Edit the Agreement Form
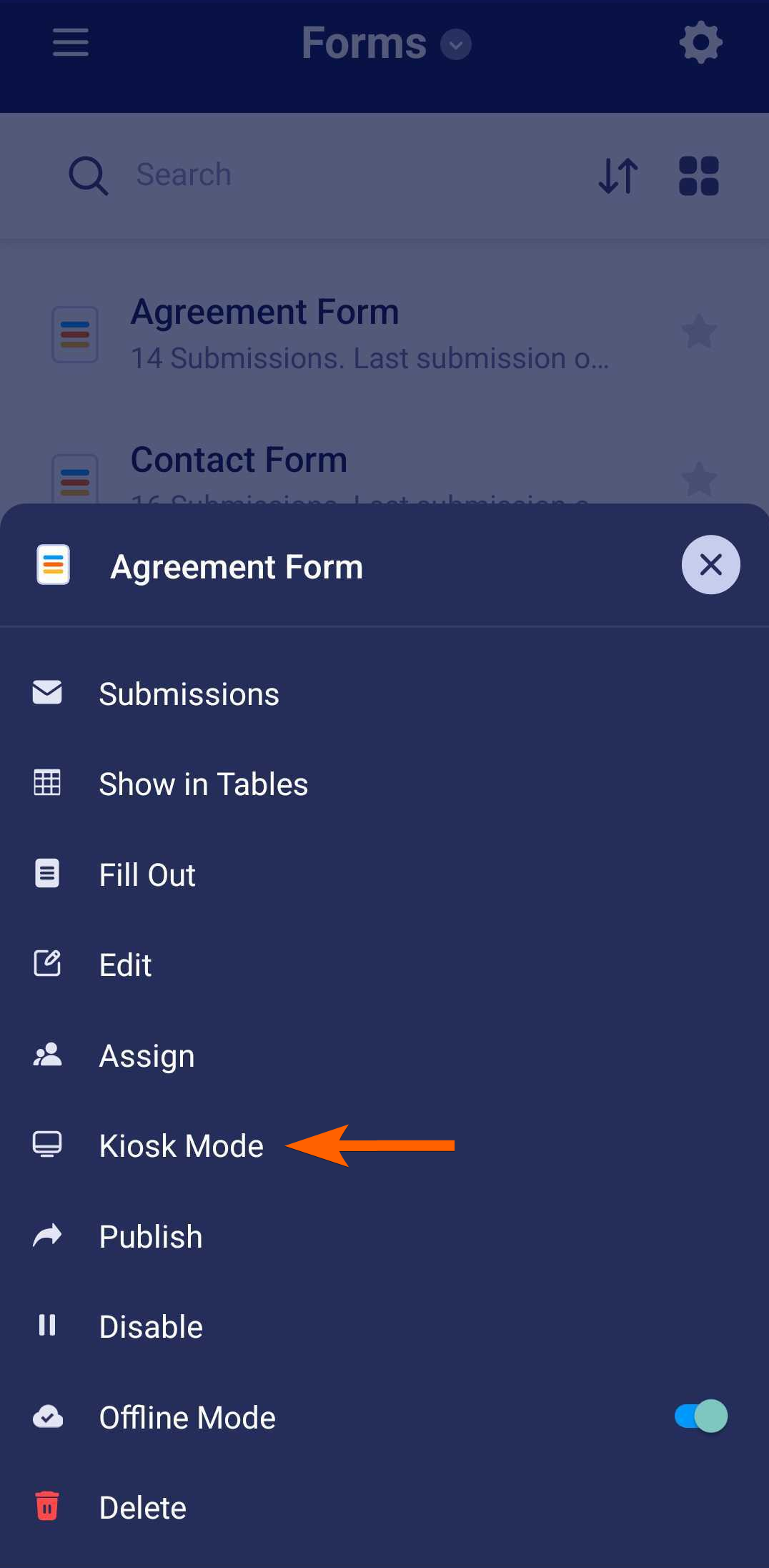 pos(126,965)
